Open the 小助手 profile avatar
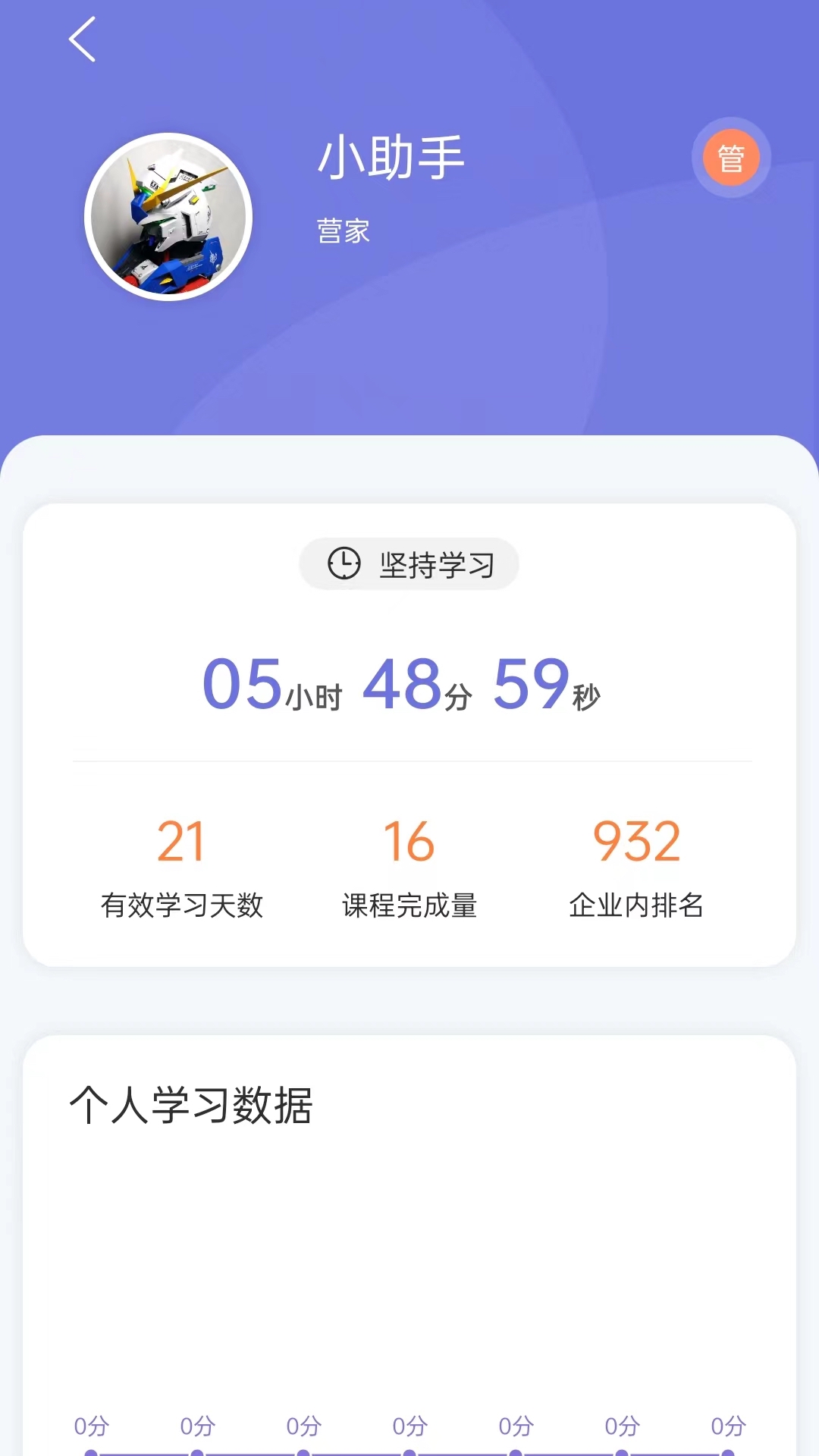Viewport: 819px width, 1456px height. click(168, 217)
